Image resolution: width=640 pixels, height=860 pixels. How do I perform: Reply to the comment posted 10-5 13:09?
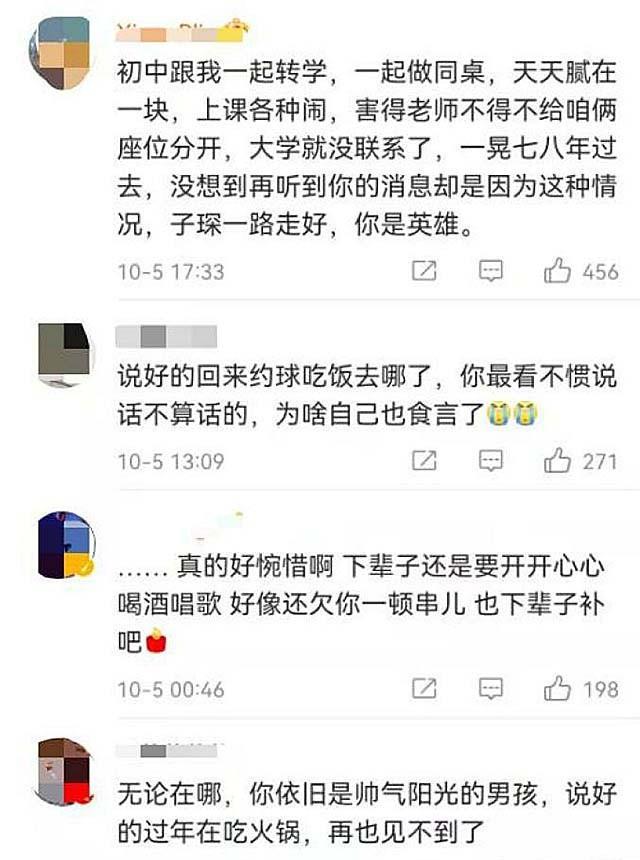click(490, 461)
